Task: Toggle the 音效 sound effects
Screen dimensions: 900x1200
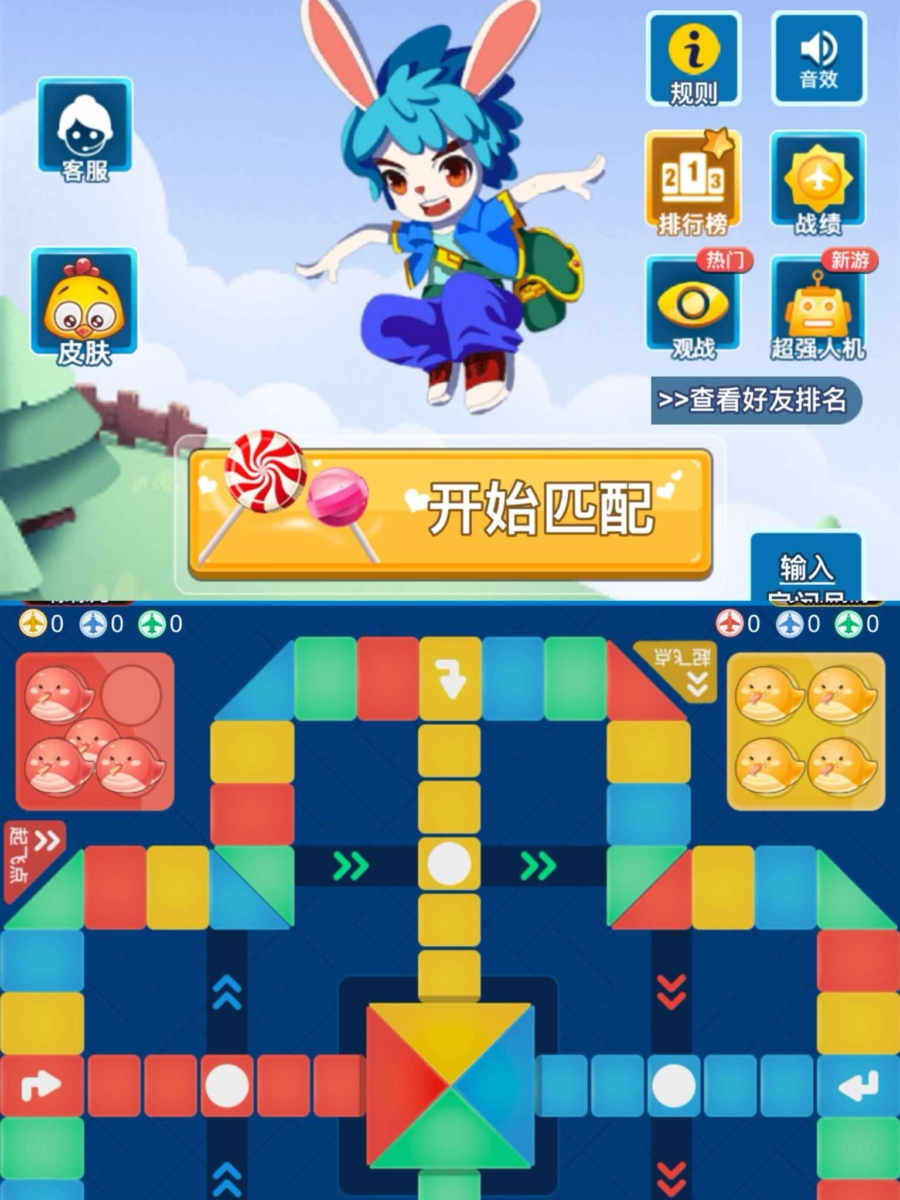Action: (818, 58)
